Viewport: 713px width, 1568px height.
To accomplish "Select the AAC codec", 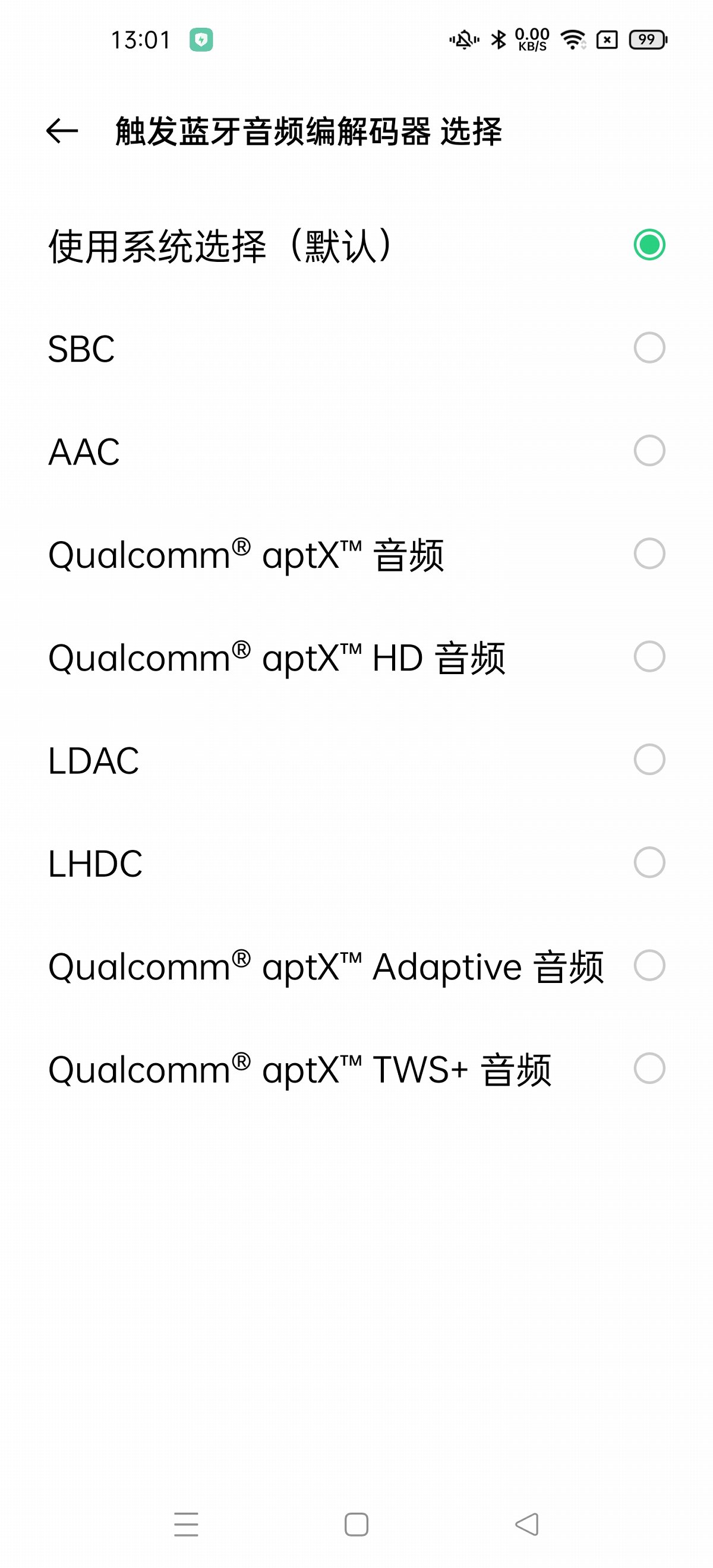I will [x=356, y=451].
